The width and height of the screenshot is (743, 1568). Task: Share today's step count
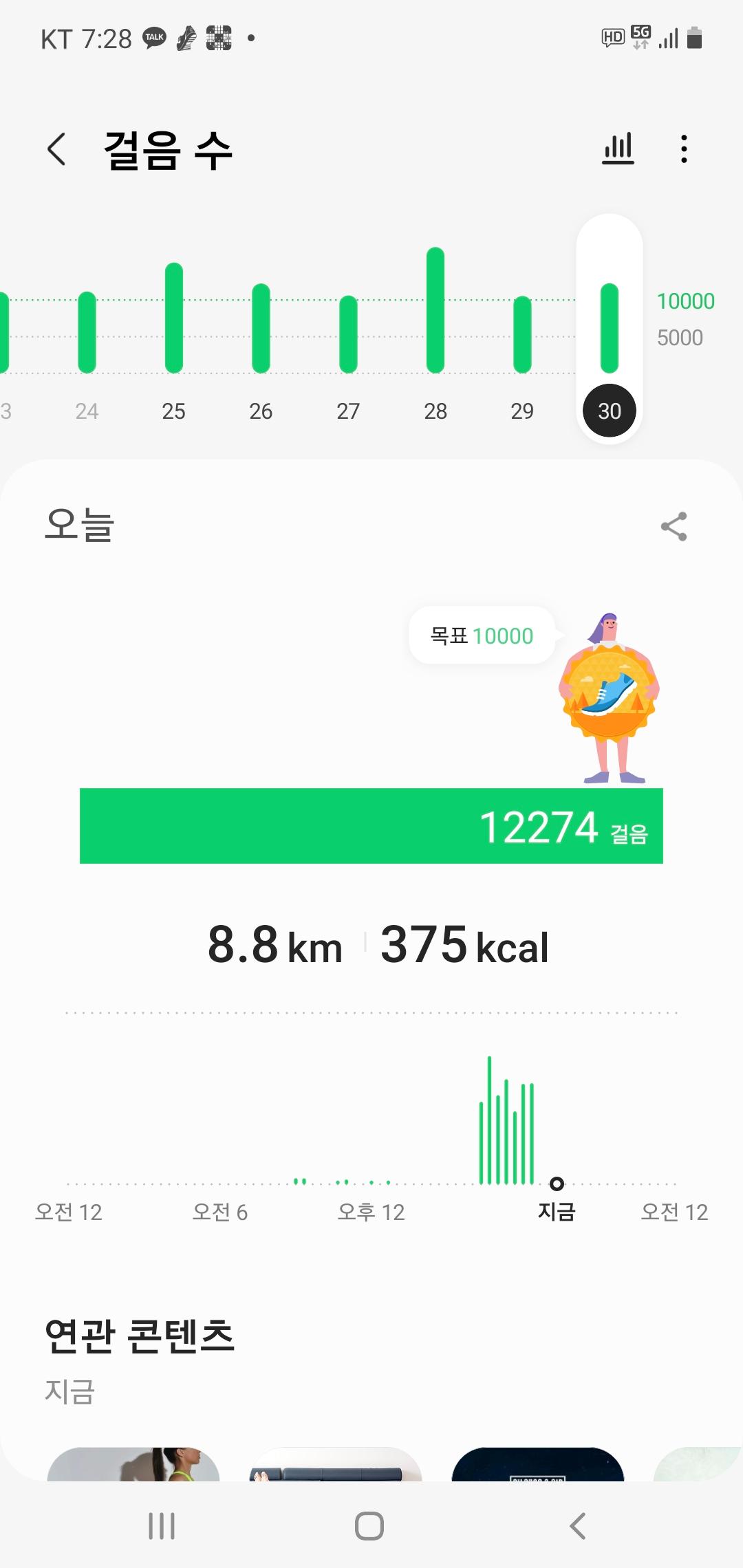tap(674, 527)
